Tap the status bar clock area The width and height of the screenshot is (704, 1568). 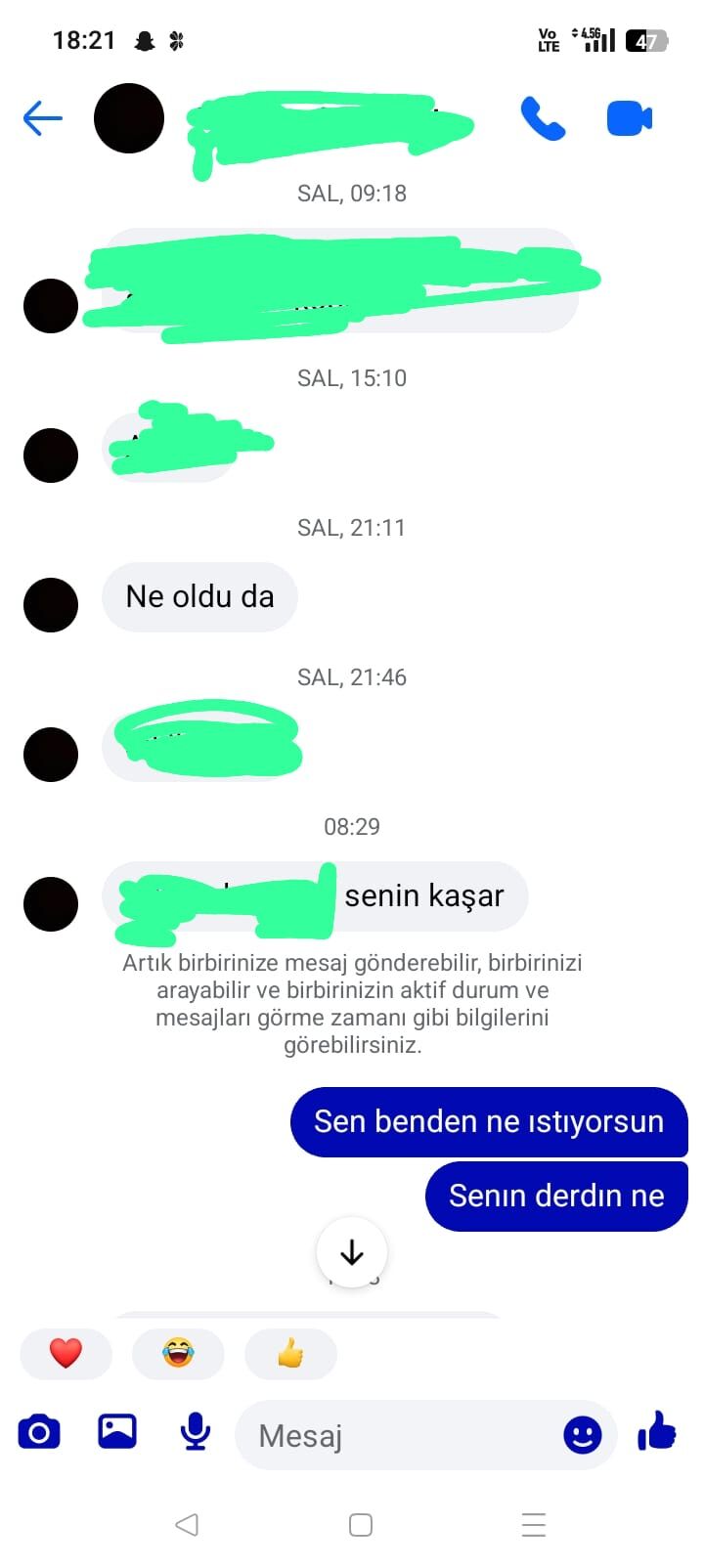pos(81,39)
